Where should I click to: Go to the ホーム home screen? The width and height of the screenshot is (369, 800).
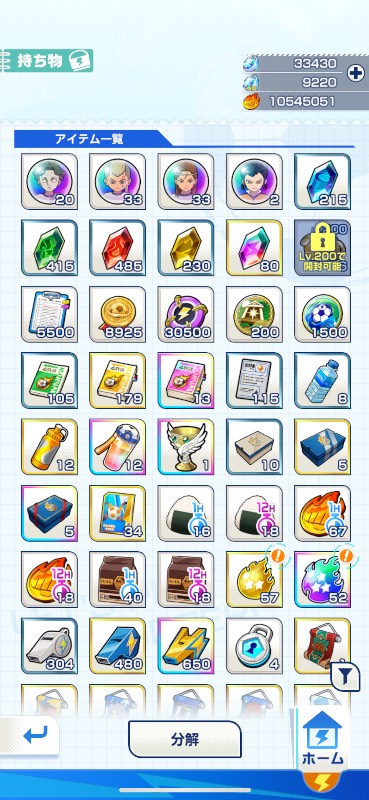323,738
